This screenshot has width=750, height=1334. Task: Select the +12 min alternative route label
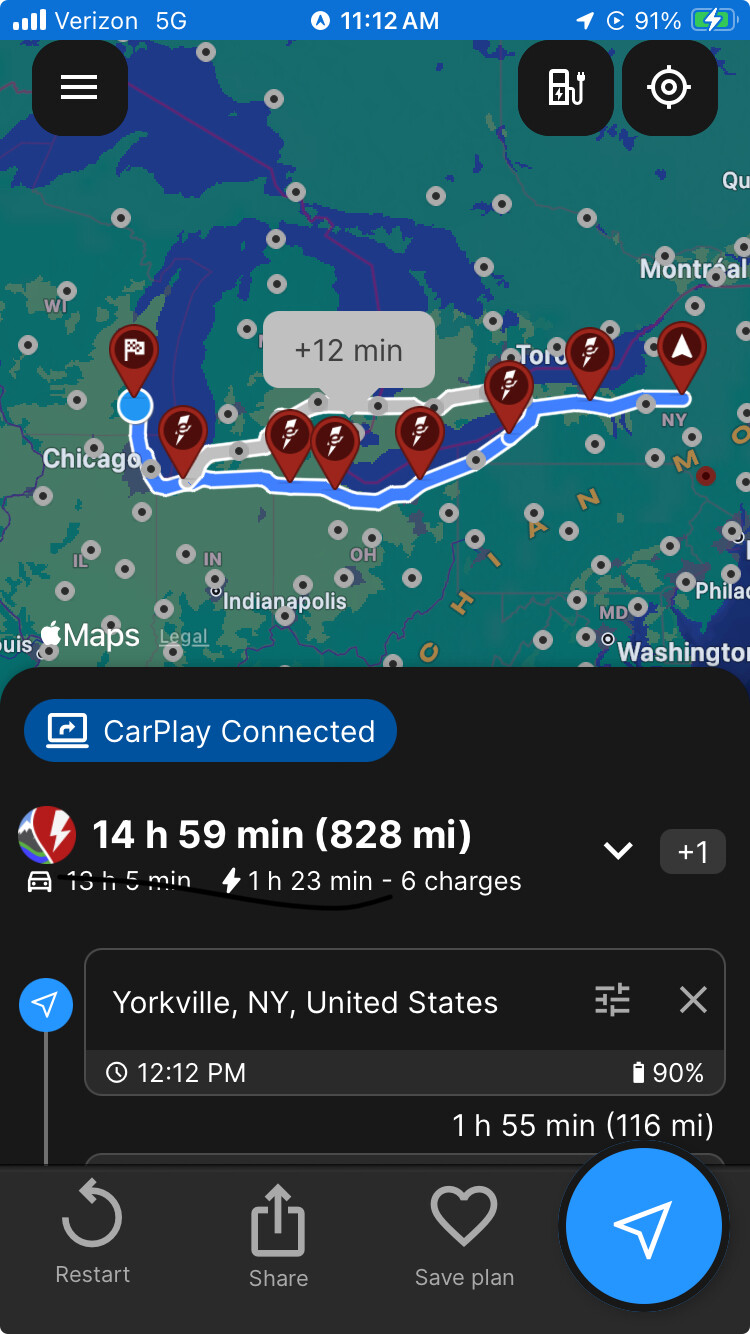(349, 350)
